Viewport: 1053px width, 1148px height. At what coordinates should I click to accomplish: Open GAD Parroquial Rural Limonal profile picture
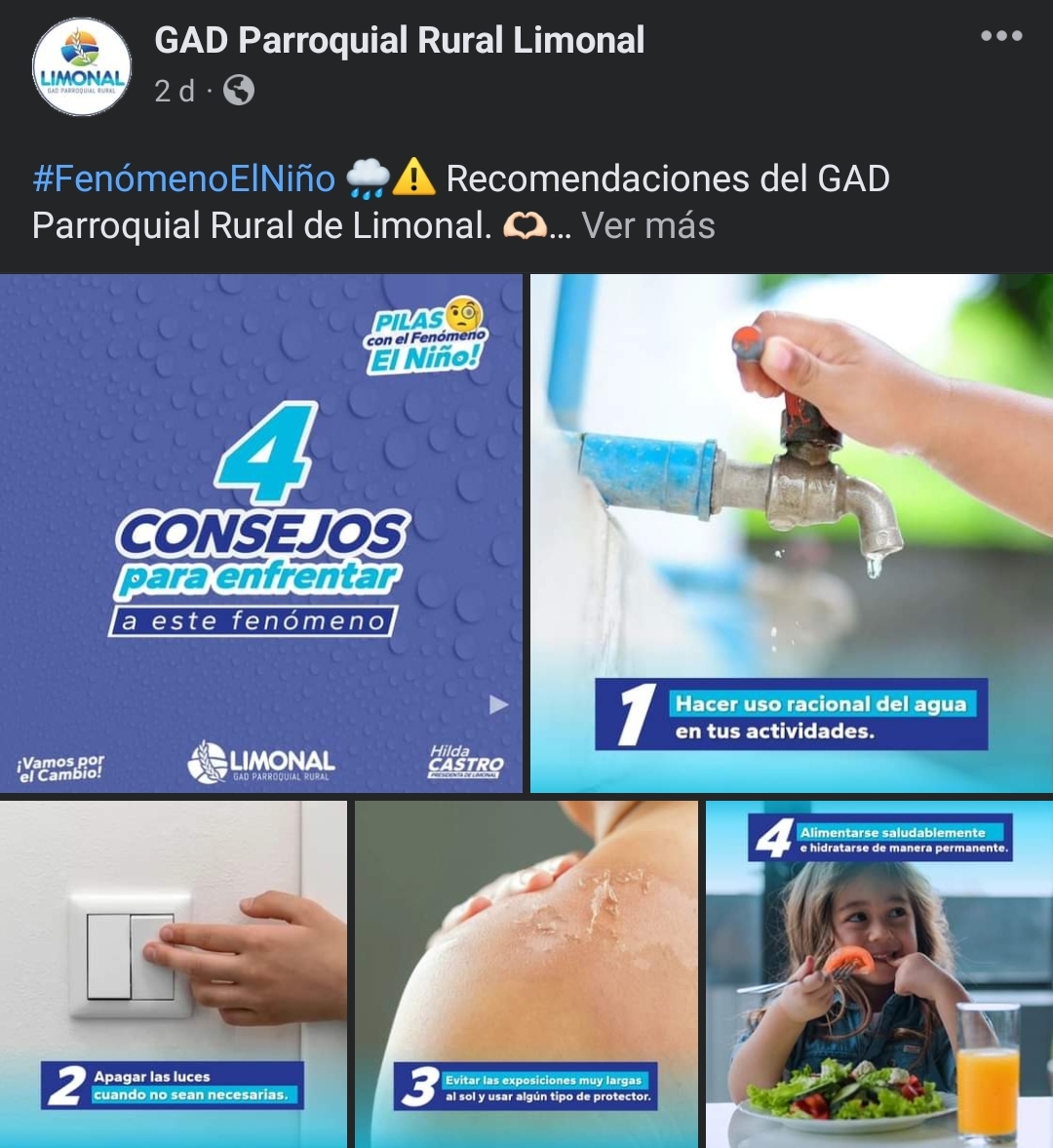click(x=82, y=67)
